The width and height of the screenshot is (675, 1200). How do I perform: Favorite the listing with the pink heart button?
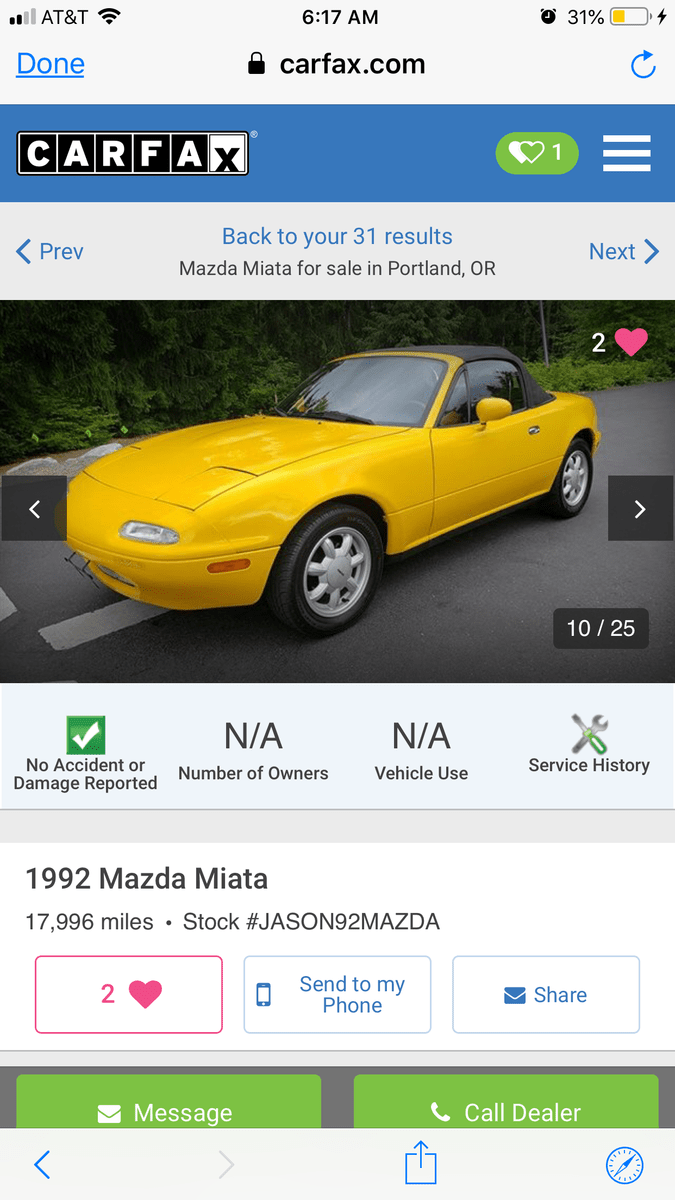pyautogui.click(x=129, y=994)
